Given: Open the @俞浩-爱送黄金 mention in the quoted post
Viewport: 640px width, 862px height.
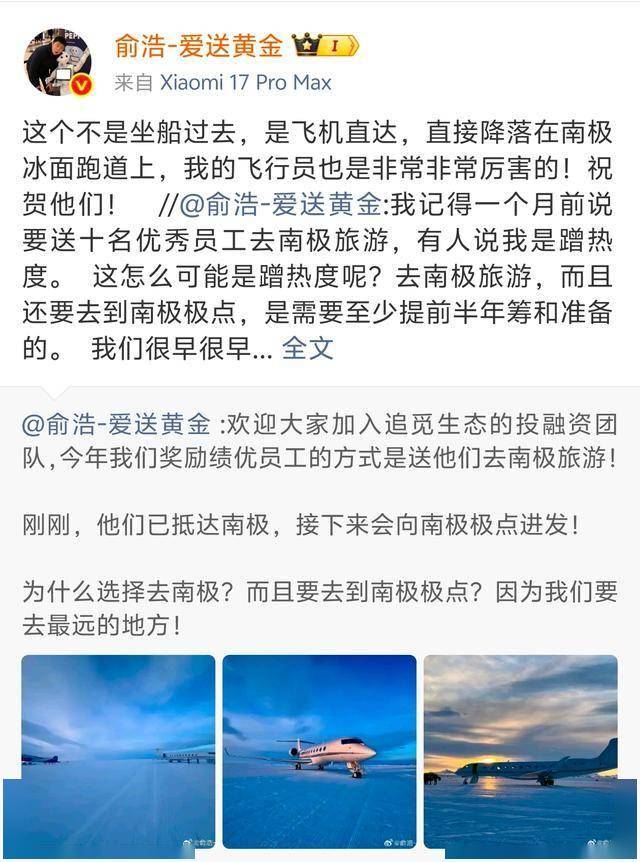Looking at the screenshot, I should pyautogui.click(x=116, y=422).
